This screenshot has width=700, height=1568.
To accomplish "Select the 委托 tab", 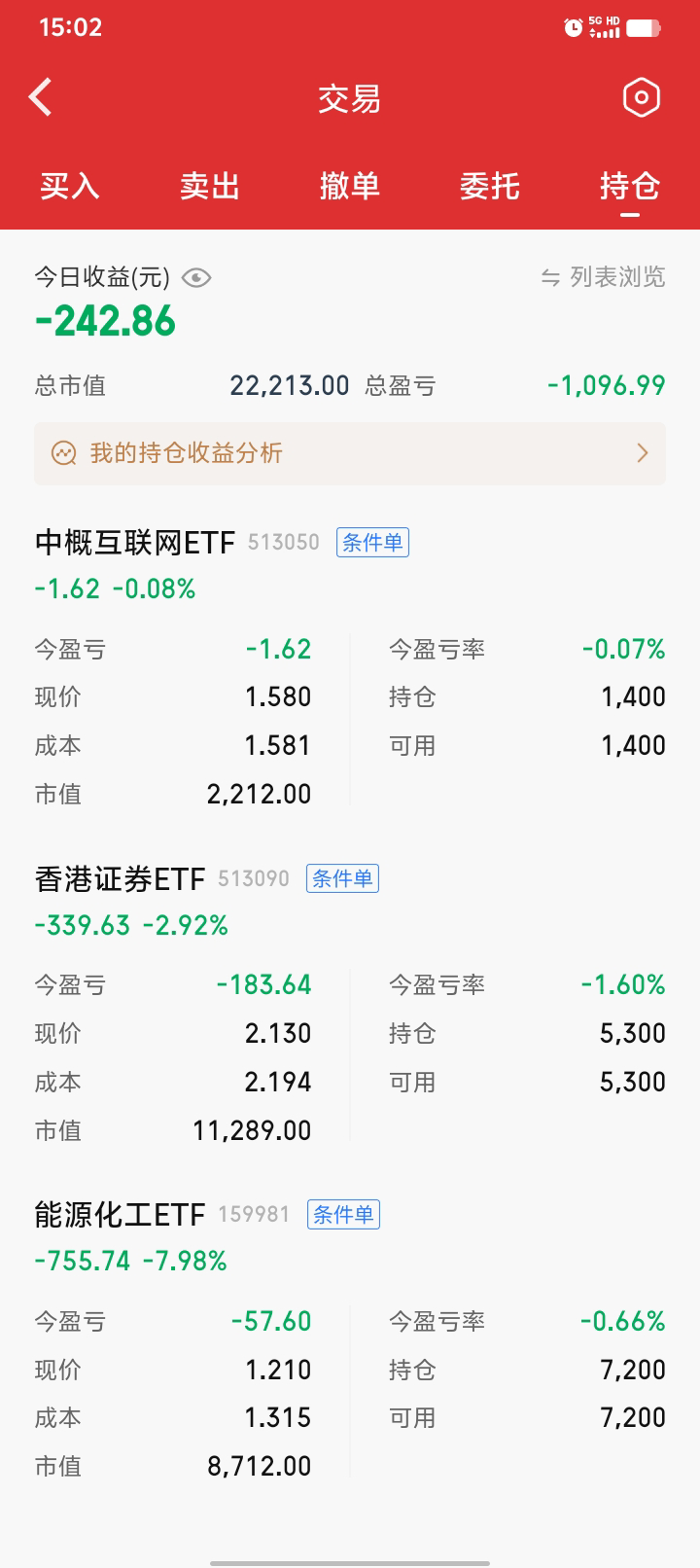I will [490, 185].
